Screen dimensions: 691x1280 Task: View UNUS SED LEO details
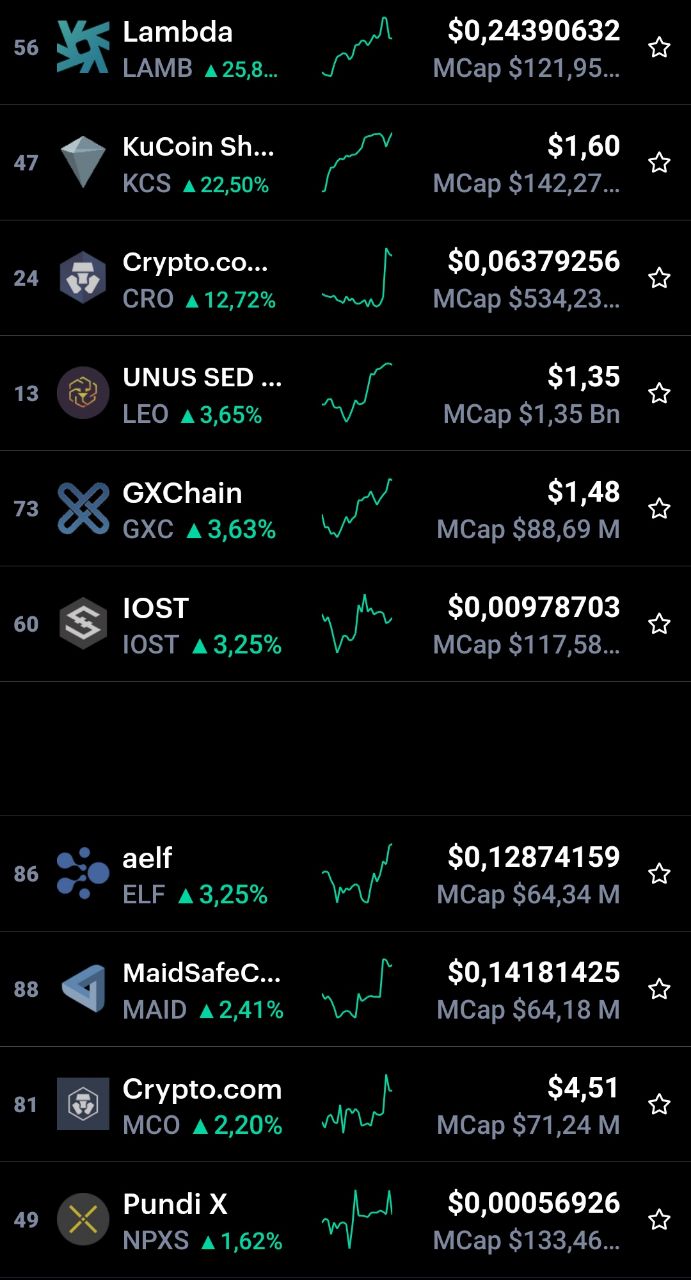tap(345, 393)
